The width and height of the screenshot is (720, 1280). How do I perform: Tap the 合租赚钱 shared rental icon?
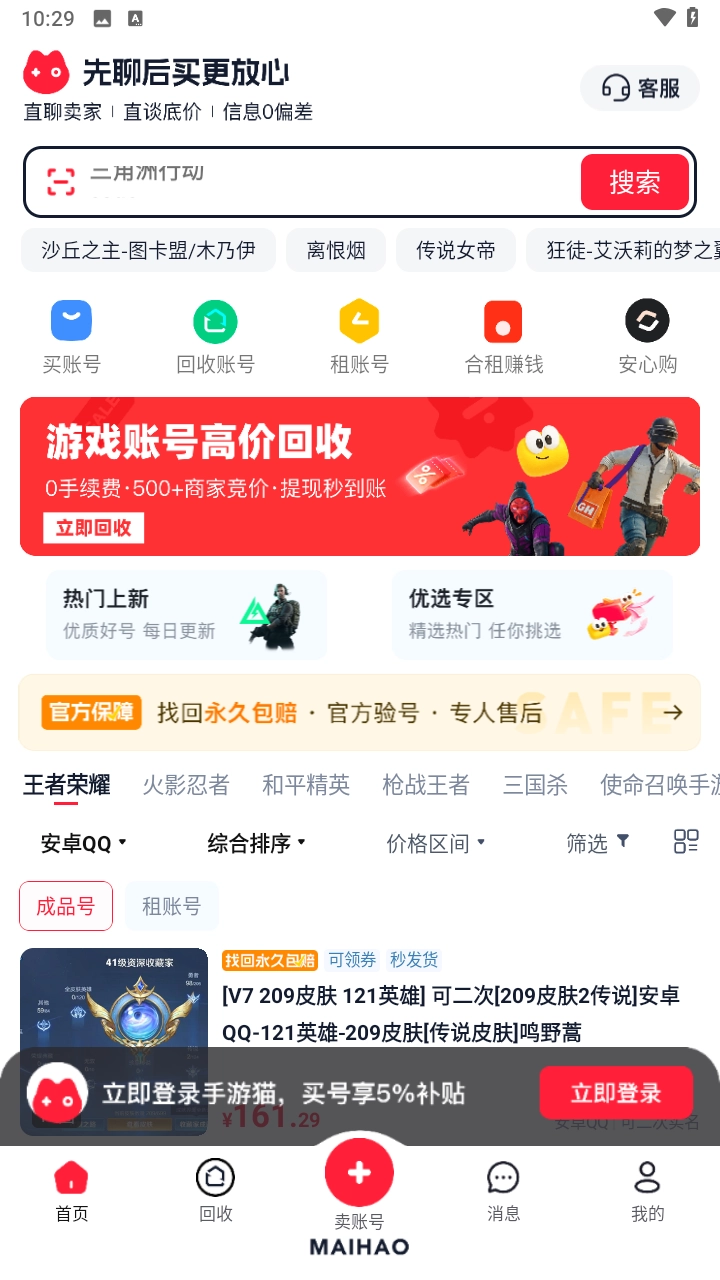[x=503, y=335]
